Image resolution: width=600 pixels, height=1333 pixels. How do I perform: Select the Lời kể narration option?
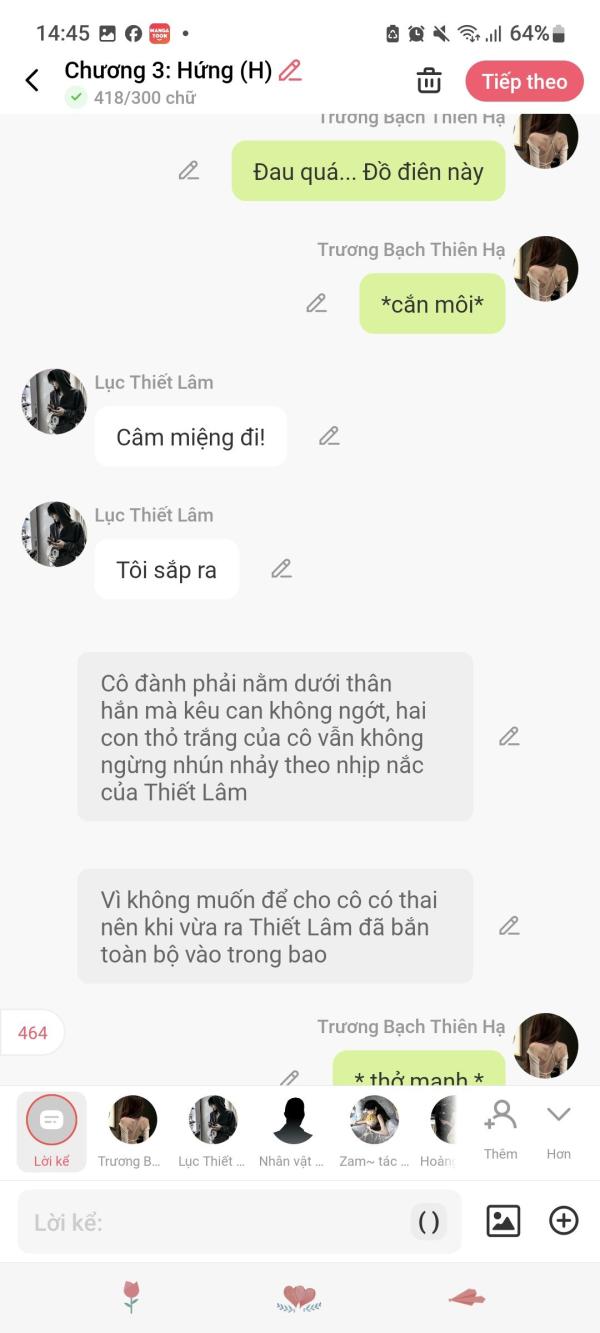click(52, 1131)
